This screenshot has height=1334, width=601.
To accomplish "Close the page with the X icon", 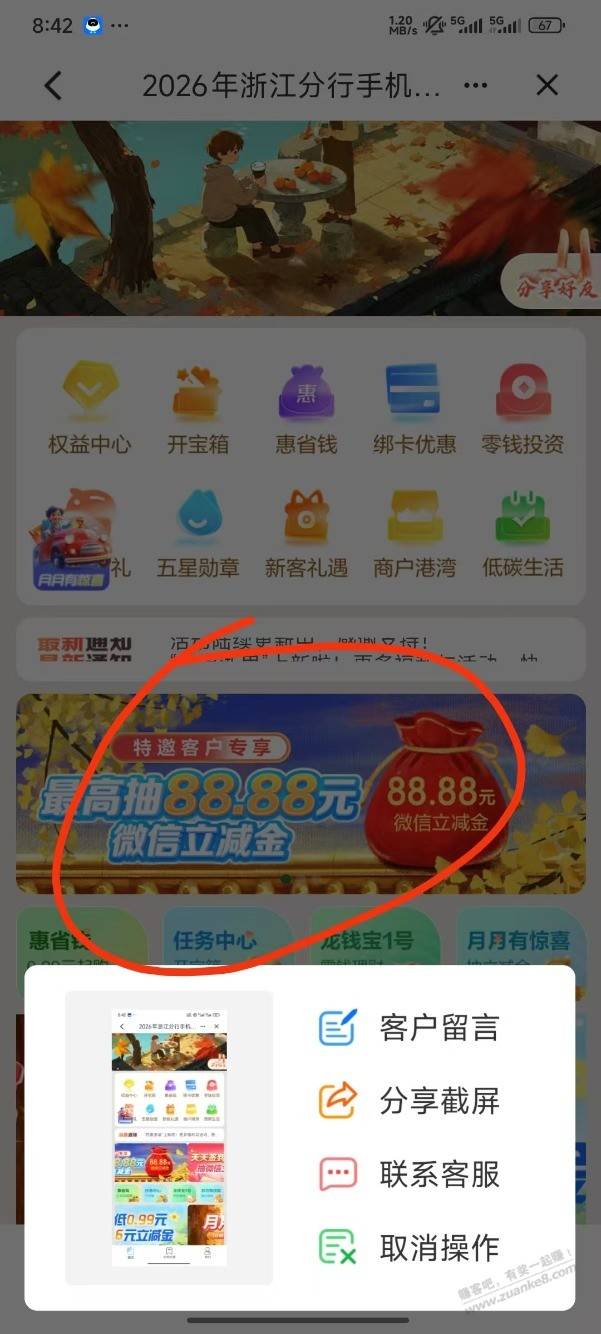I will click(x=546, y=86).
